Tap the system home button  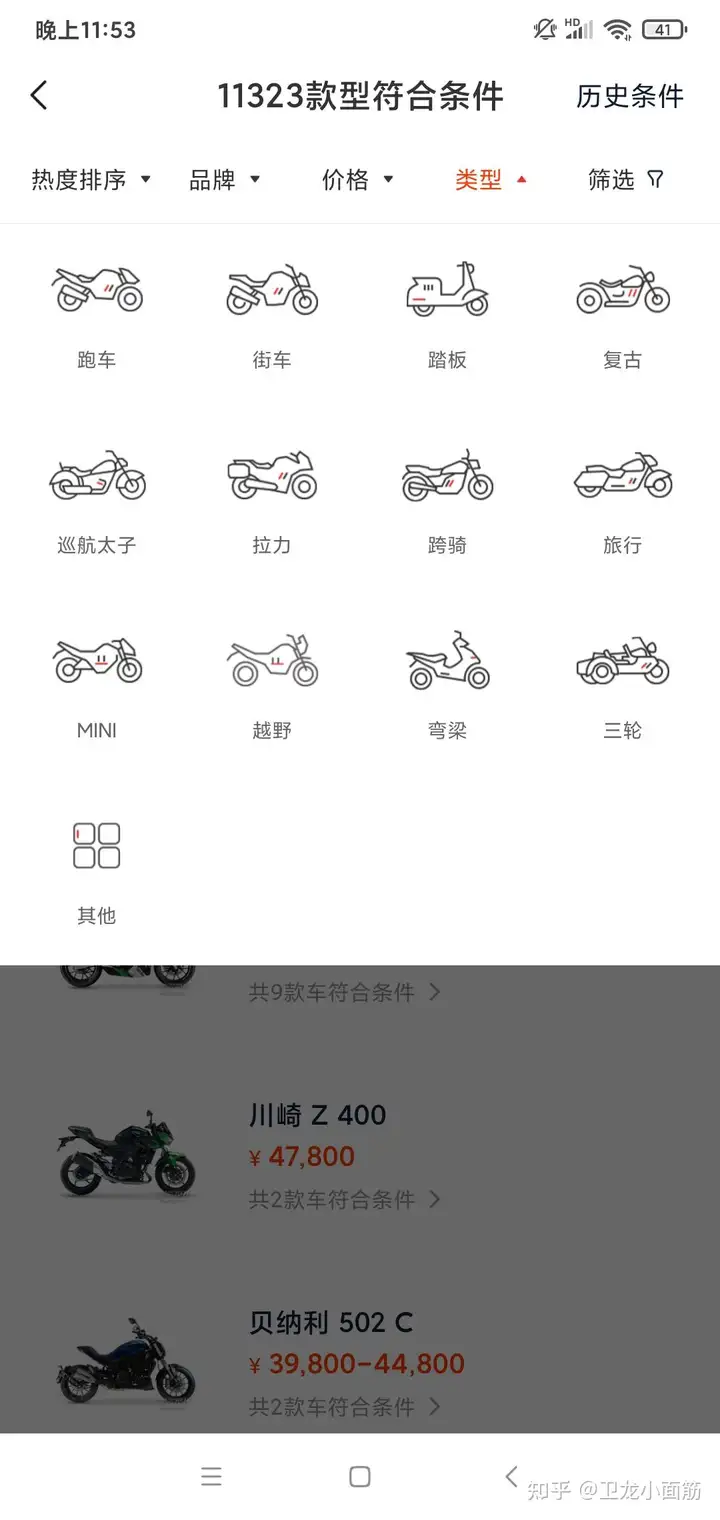(360, 1477)
